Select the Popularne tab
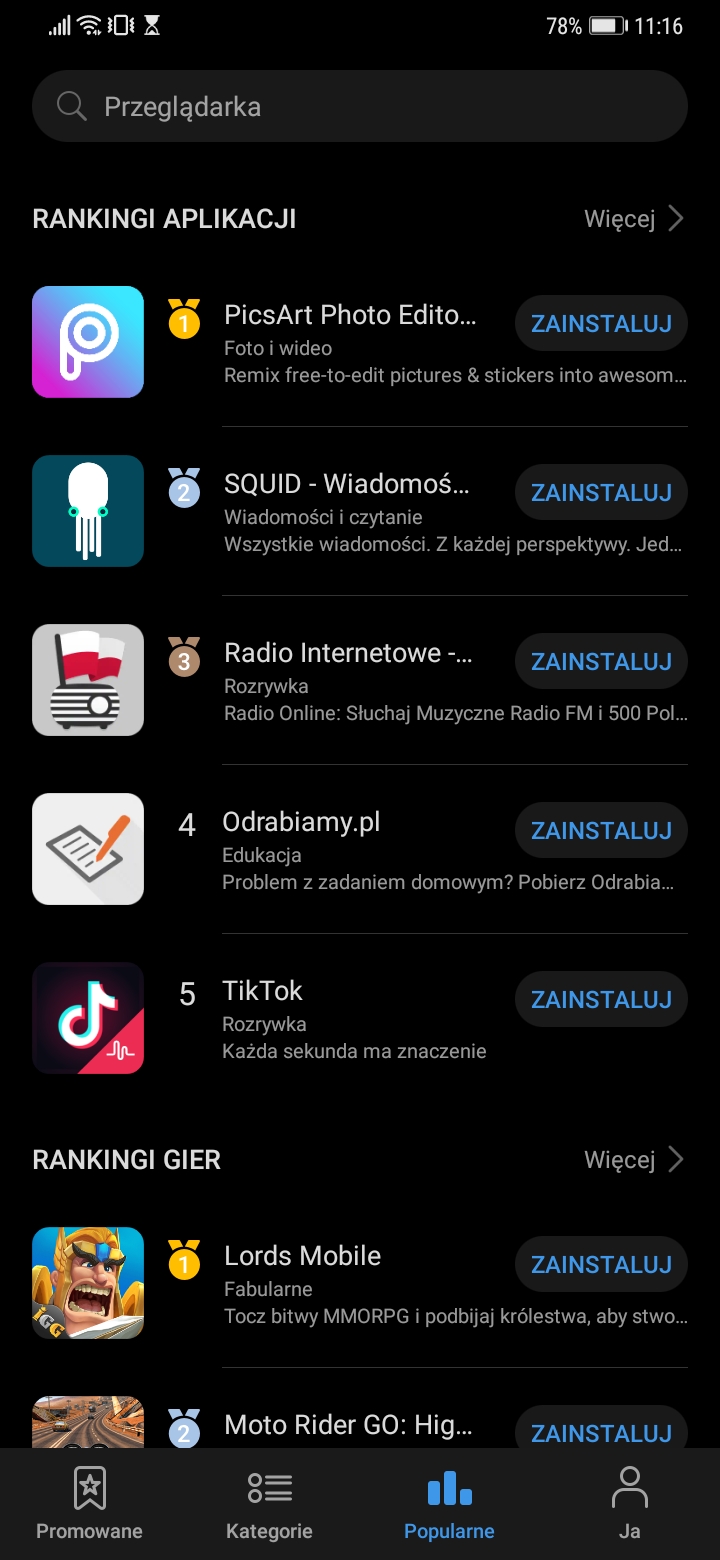The height and width of the screenshot is (1560, 720). click(x=449, y=1503)
